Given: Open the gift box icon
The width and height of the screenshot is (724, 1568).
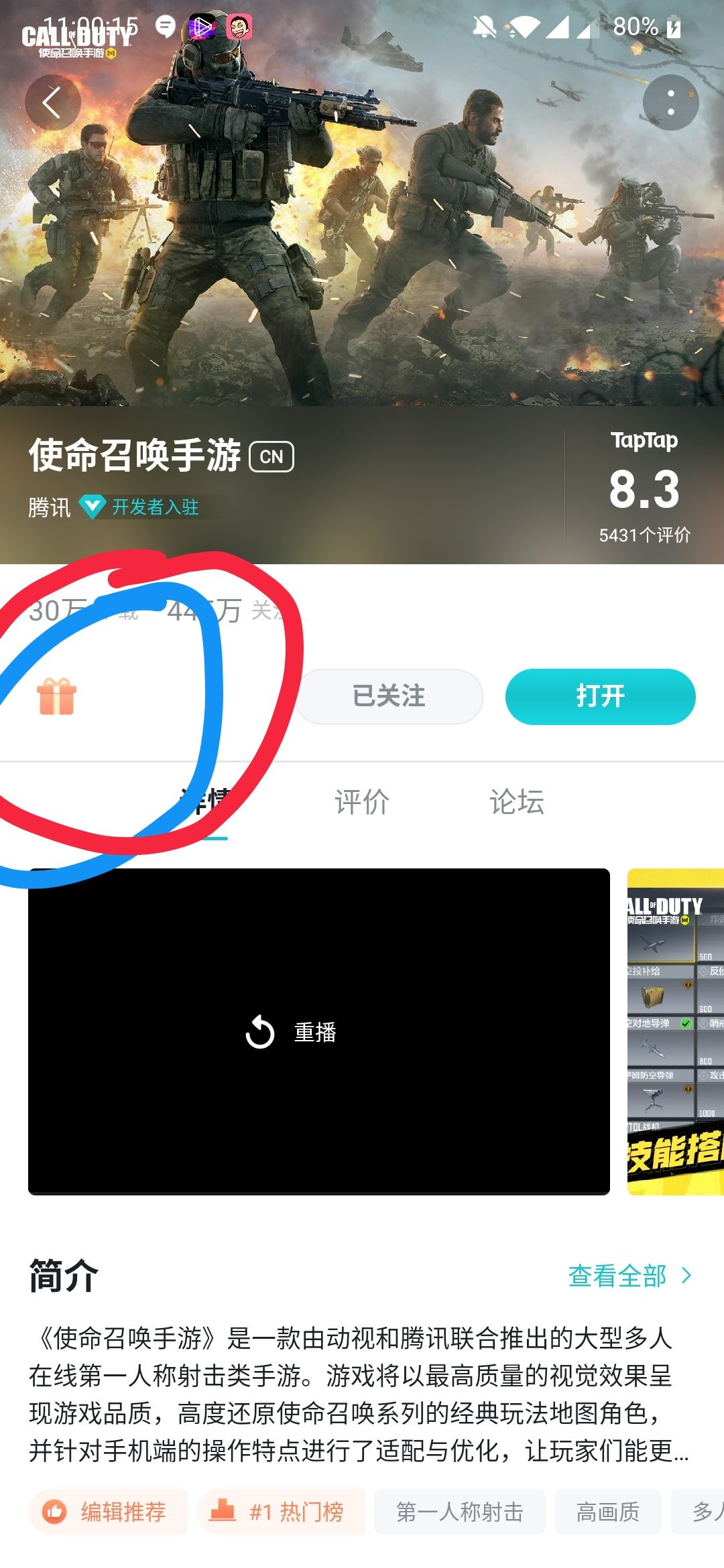Looking at the screenshot, I should click(57, 696).
